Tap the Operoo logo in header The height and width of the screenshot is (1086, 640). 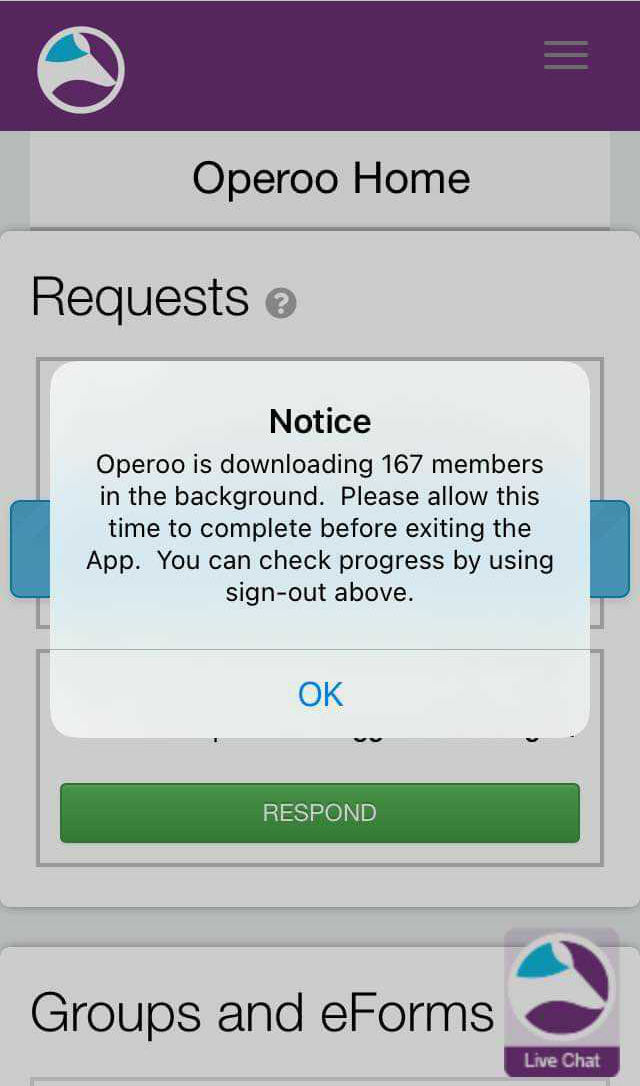click(x=81, y=69)
